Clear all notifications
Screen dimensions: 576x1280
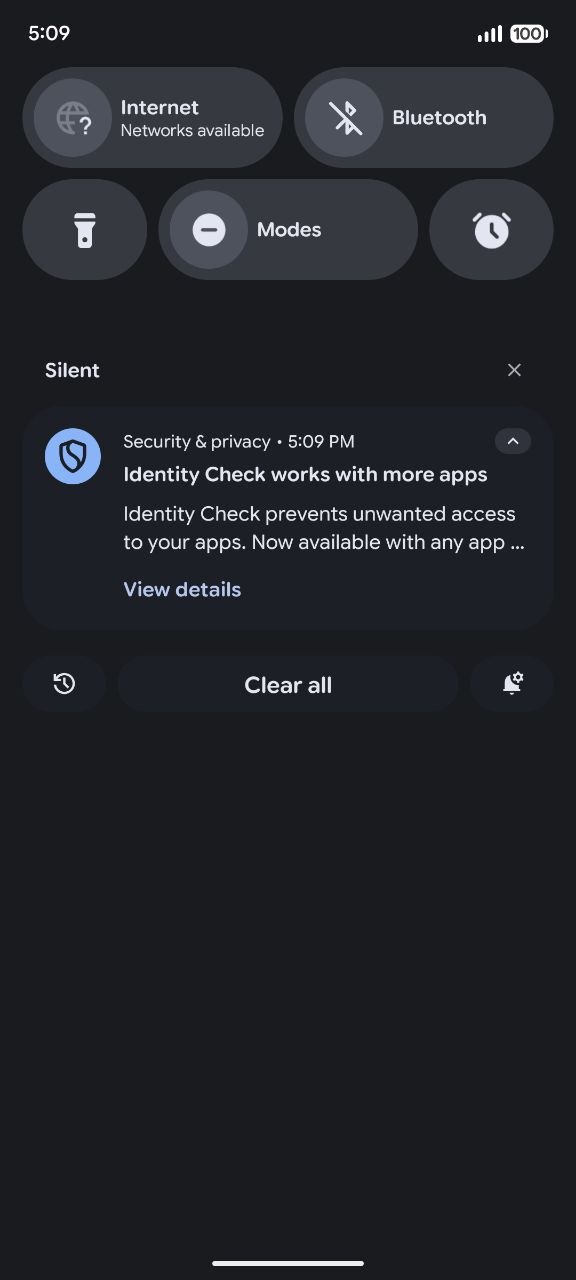[x=288, y=684]
